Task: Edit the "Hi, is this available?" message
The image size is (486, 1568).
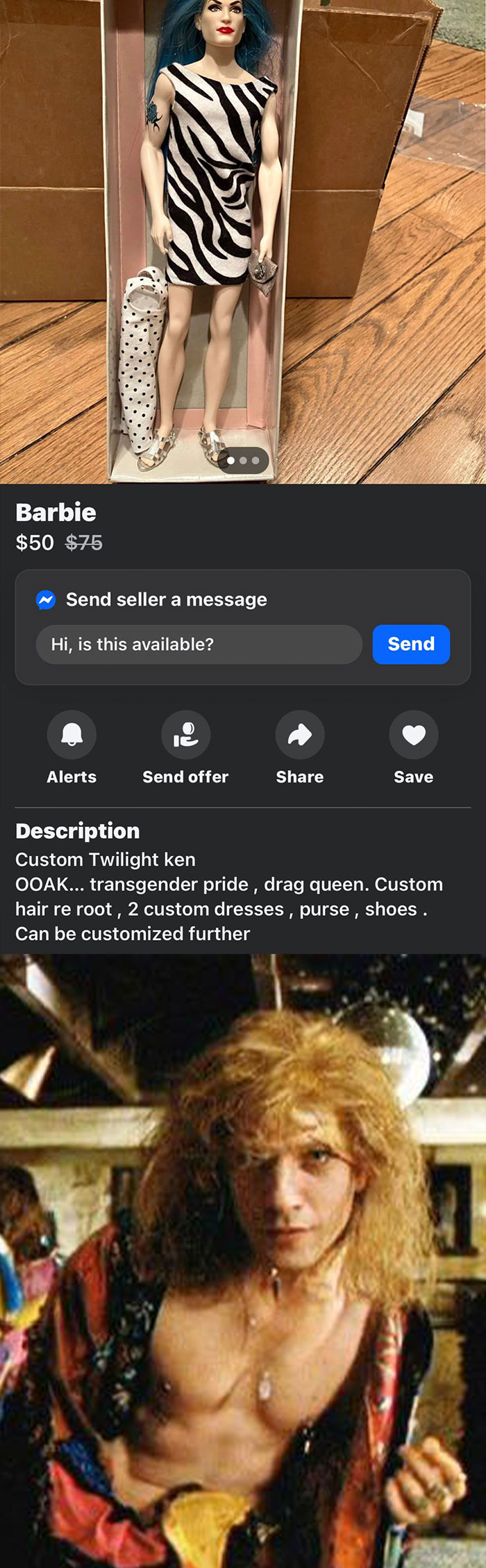Action: [x=199, y=645]
